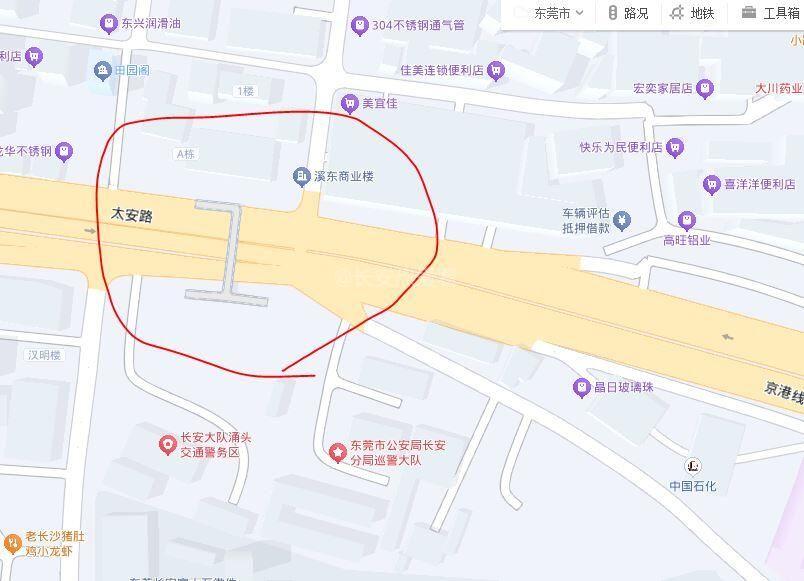804x581 pixels.
Task: Tap the 中国石化 gas station marker
Action: pyautogui.click(x=692, y=466)
